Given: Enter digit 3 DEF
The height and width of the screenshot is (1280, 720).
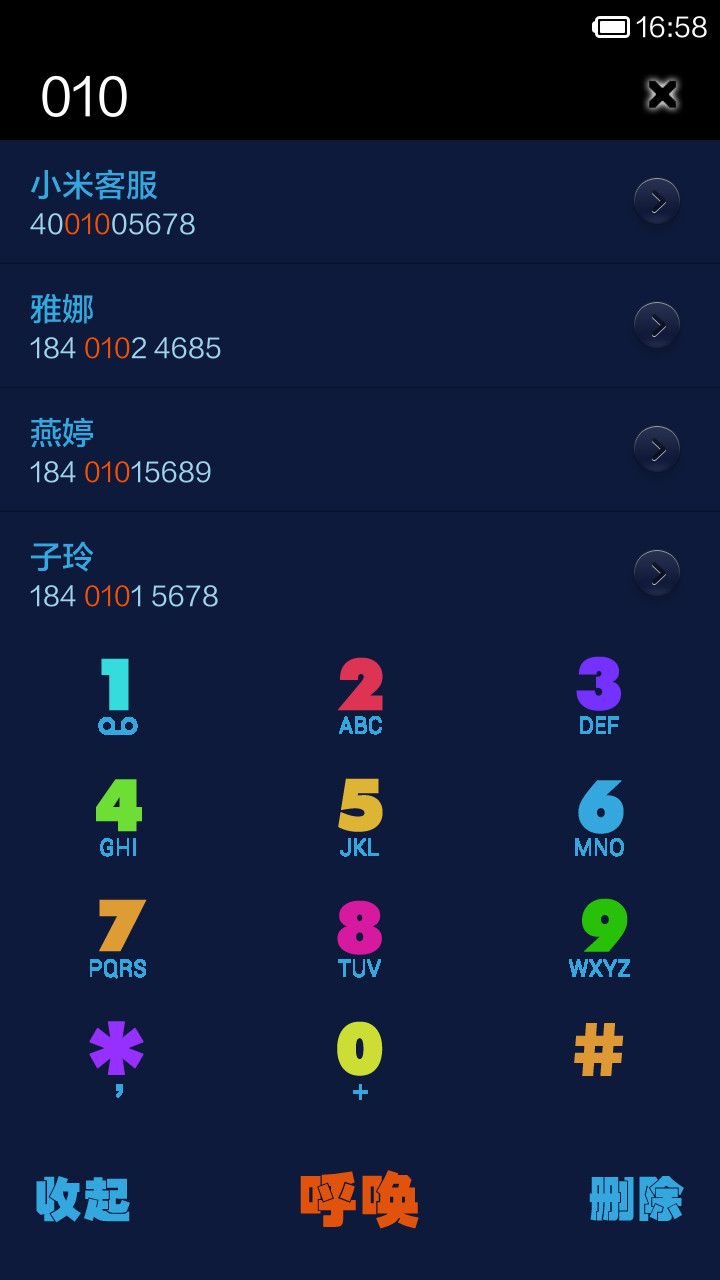Looking at the screenshot, I should (599, 696).
